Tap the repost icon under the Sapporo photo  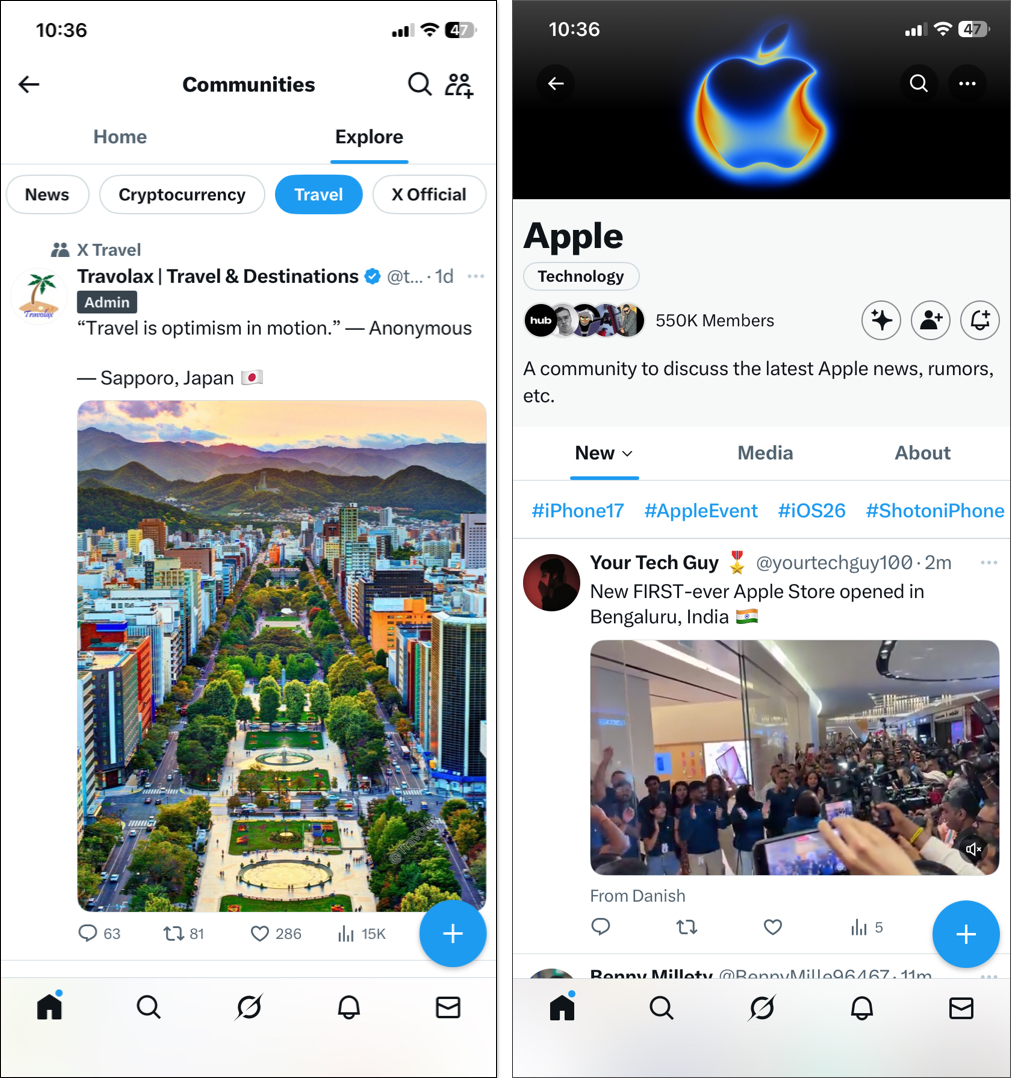[174, 933]
